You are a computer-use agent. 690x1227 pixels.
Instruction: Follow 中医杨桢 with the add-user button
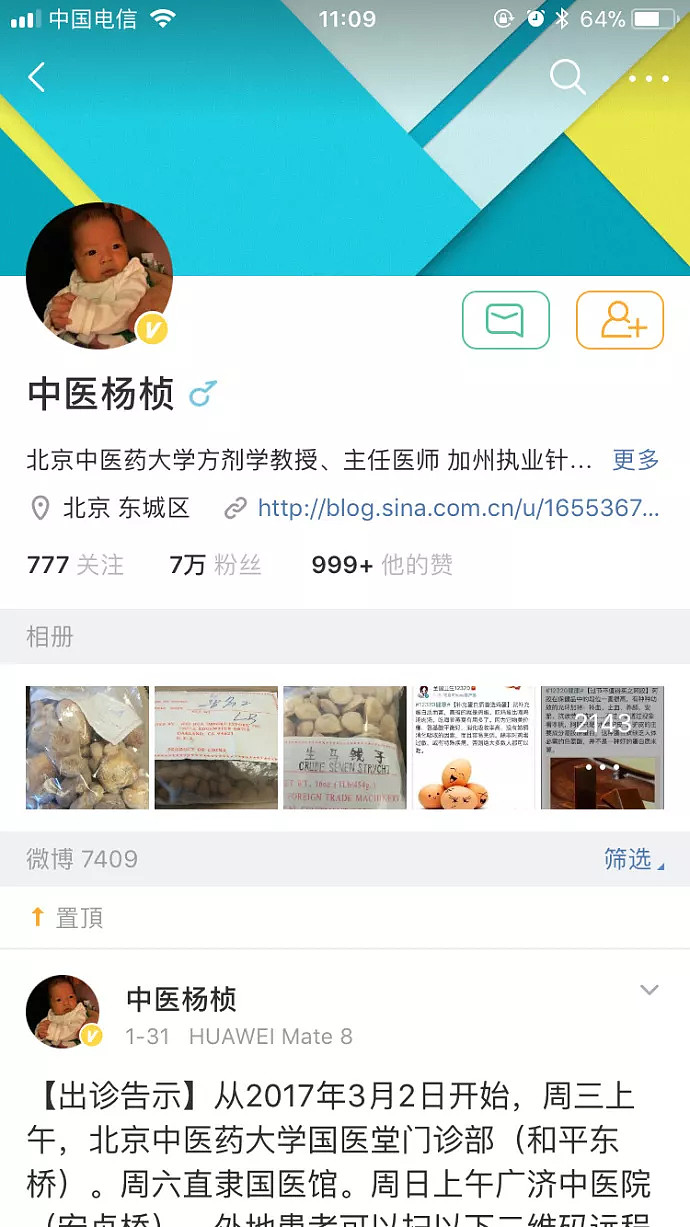[x=620, y=320]
